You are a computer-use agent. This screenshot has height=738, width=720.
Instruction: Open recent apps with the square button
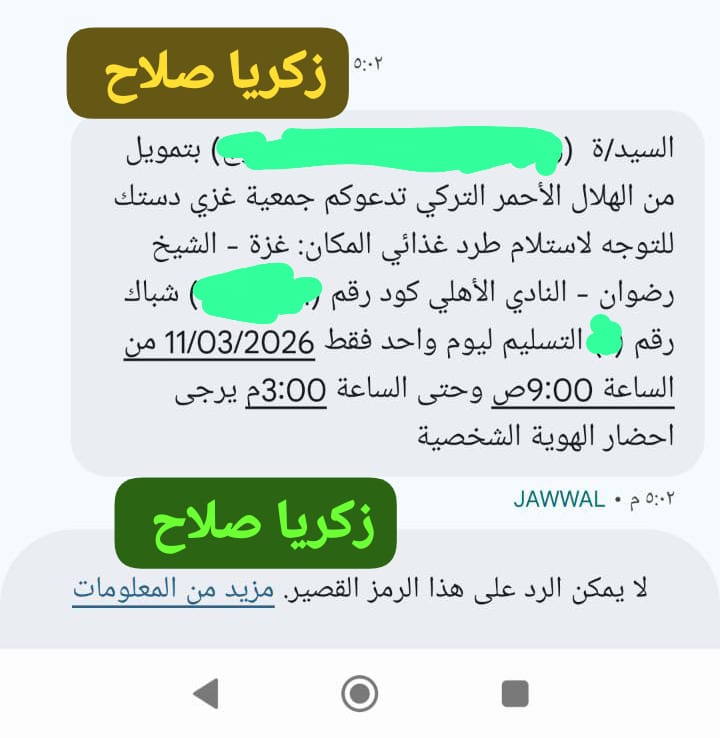[514, 692]
